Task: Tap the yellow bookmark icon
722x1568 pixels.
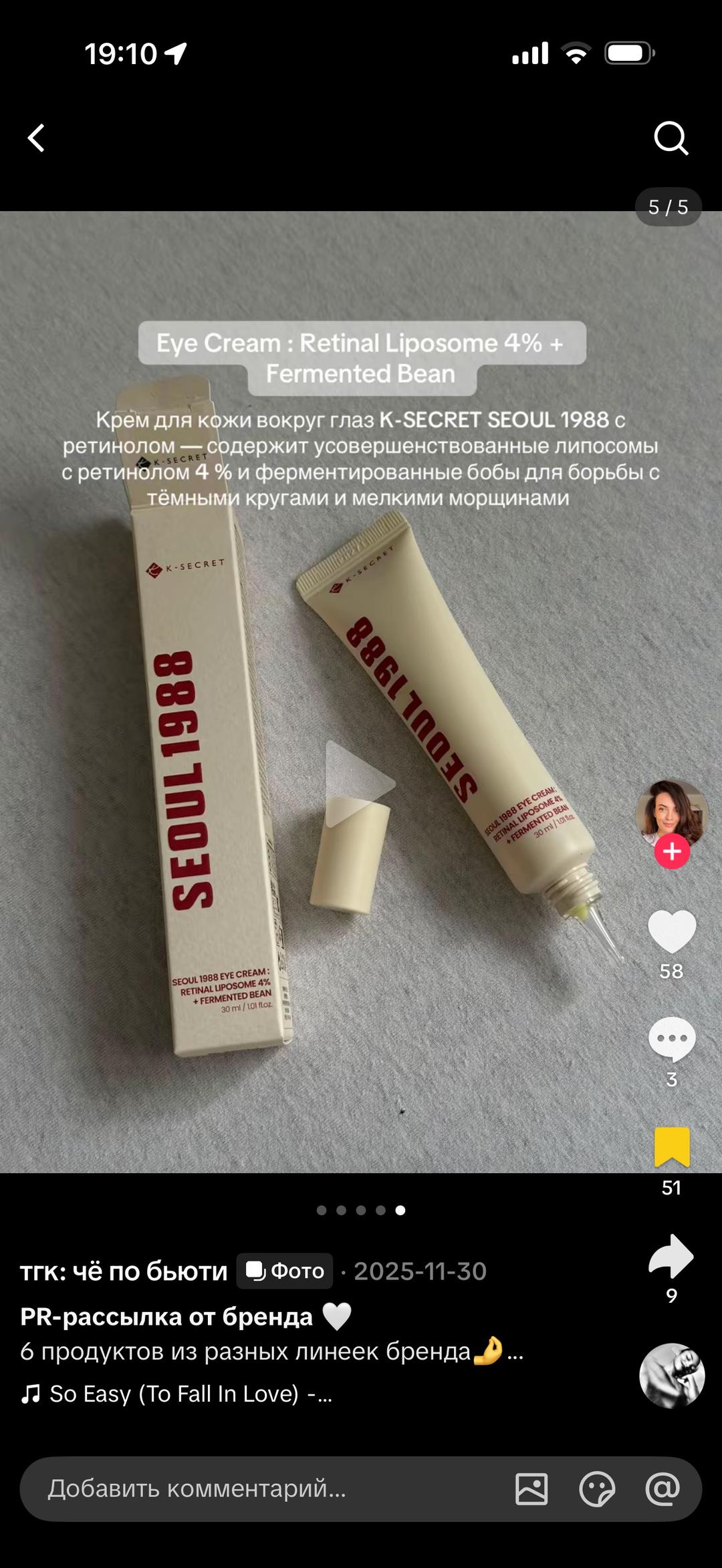Action: pyautogui.click(x=672, y=1146)
